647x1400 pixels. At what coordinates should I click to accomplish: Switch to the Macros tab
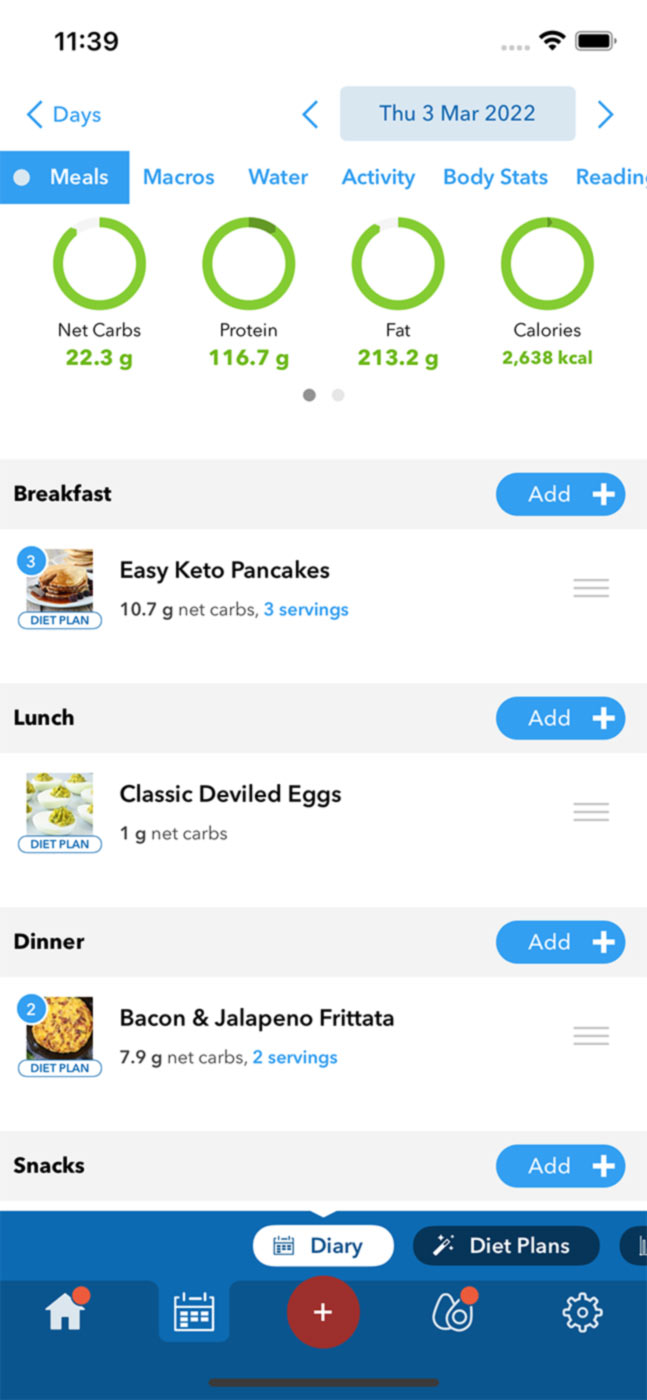tap(178, 177)
